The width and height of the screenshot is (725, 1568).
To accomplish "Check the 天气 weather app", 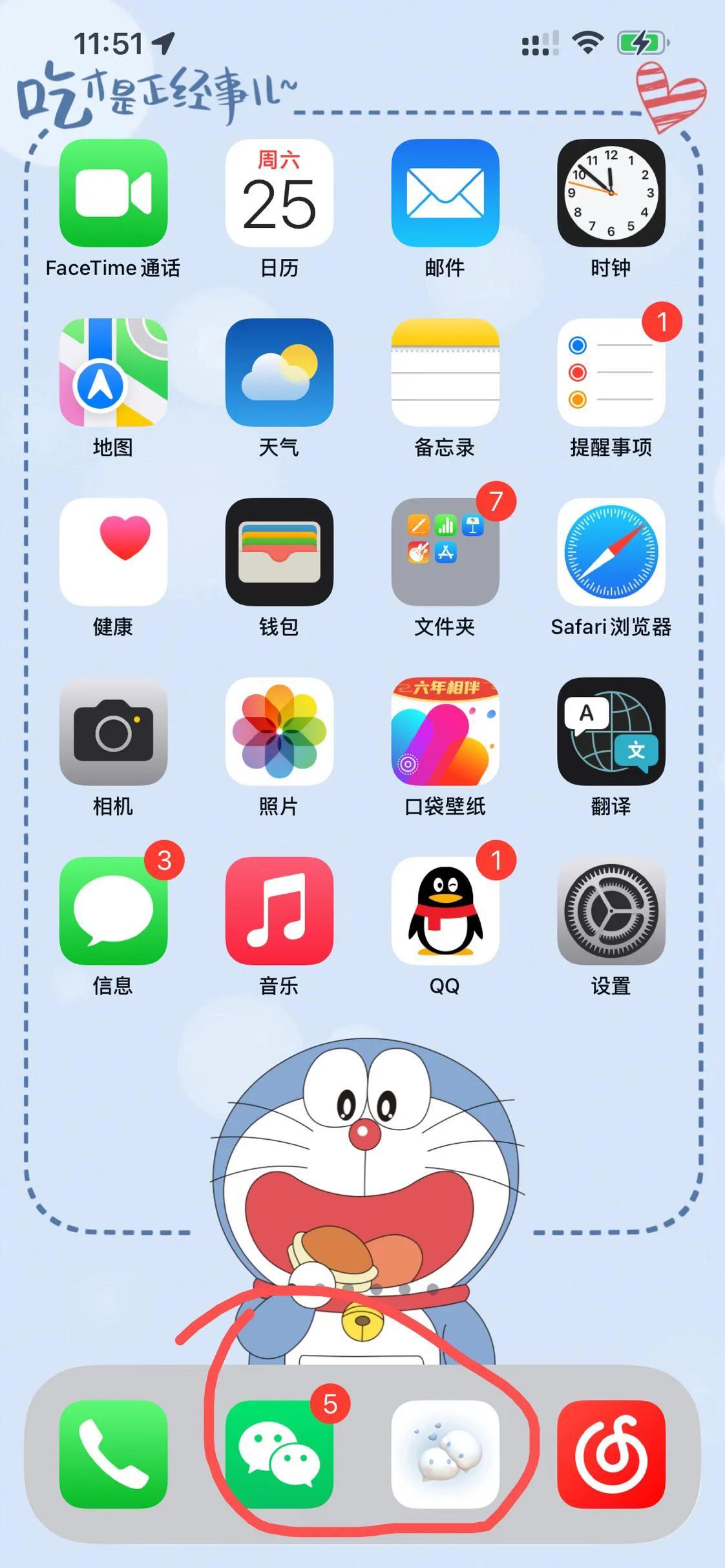I will pyautogui.click(x=279, y=372).
